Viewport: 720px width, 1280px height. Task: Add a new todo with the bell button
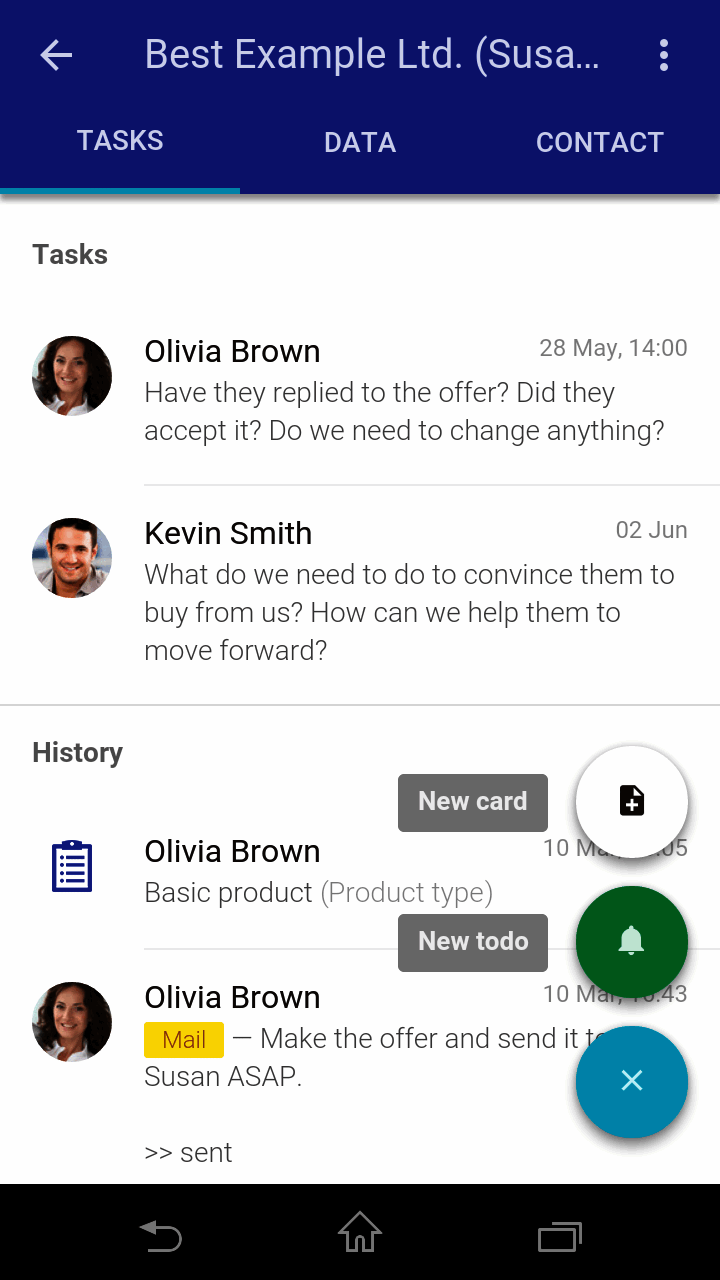coord(632,941)
